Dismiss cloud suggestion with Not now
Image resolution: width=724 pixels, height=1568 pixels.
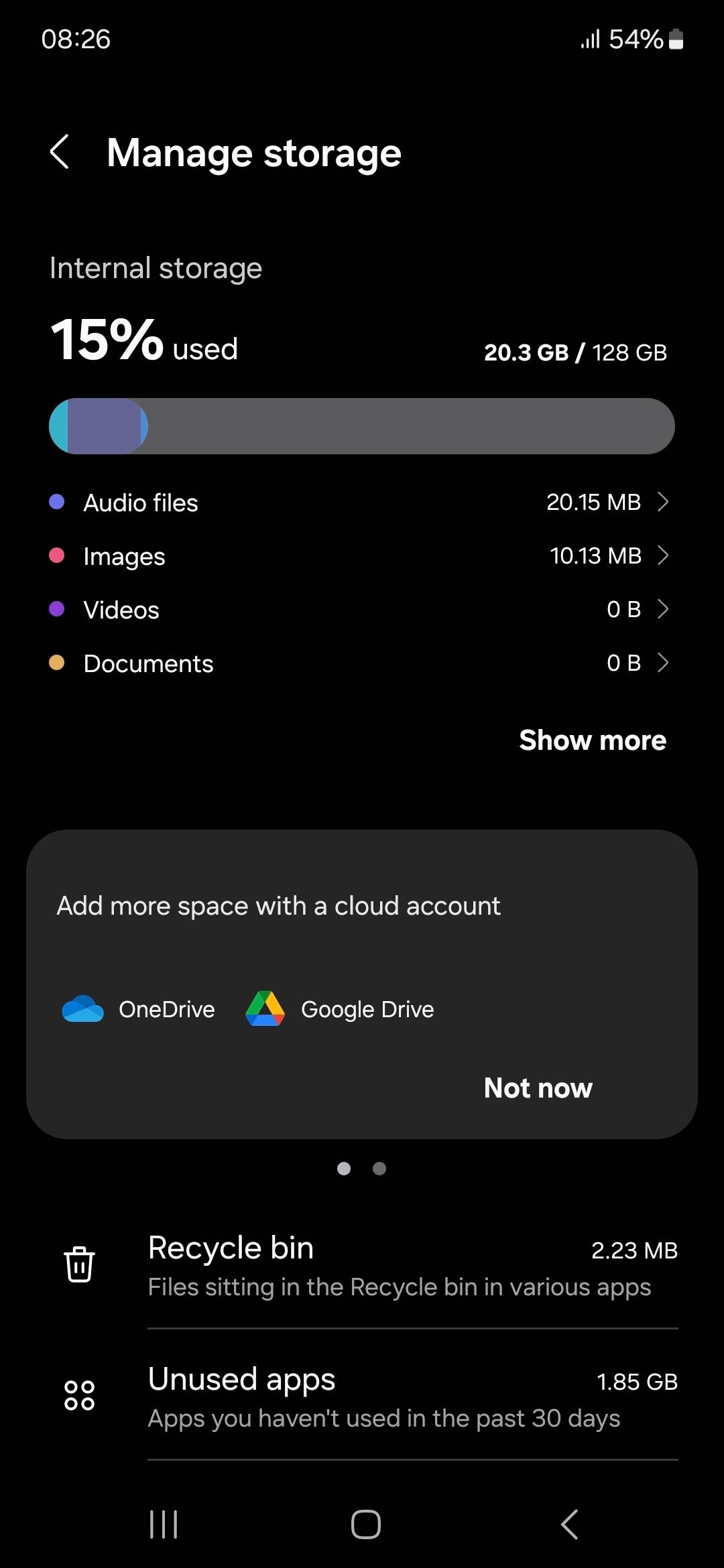click(538, 1088)
